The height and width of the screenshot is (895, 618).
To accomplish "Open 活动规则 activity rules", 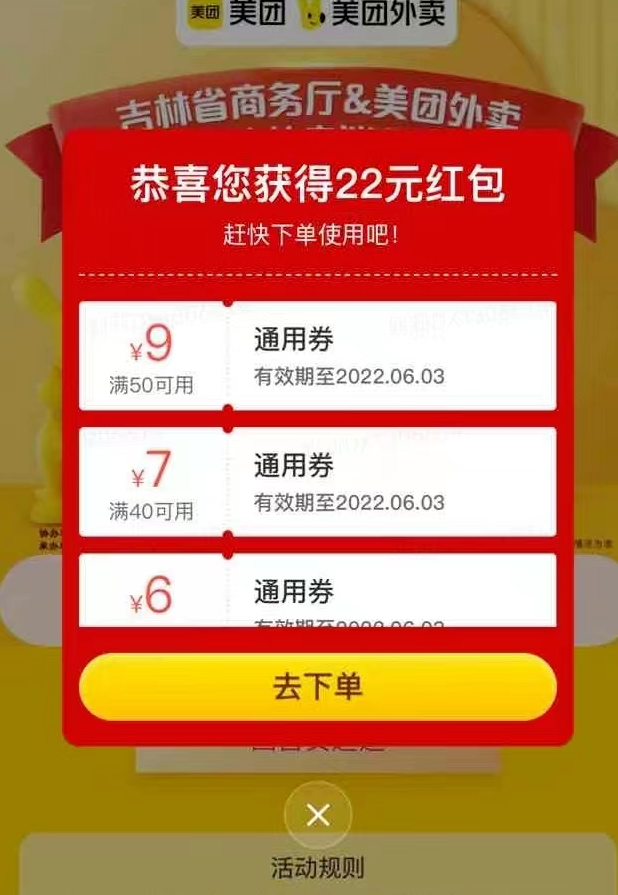I will pos(317,868).
